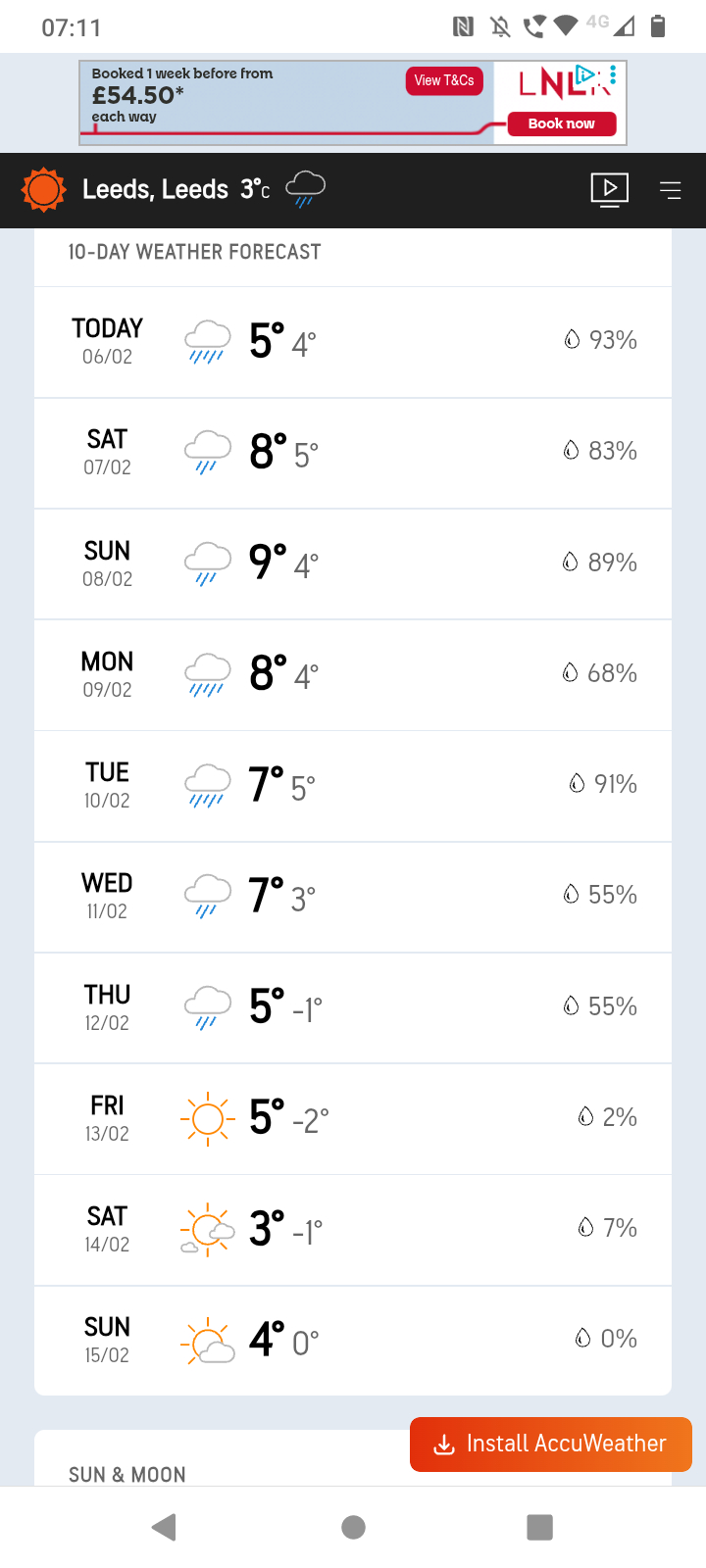Select the Monday 09/02 row
The height and width of the screenshot is (1568, 706).
(x=353, y=674)
